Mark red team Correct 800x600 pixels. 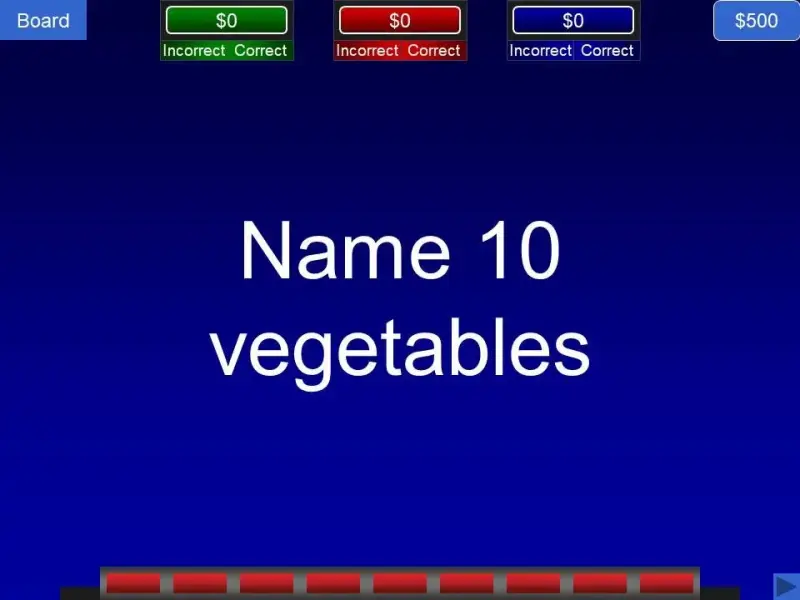click(x=434, y=51)
